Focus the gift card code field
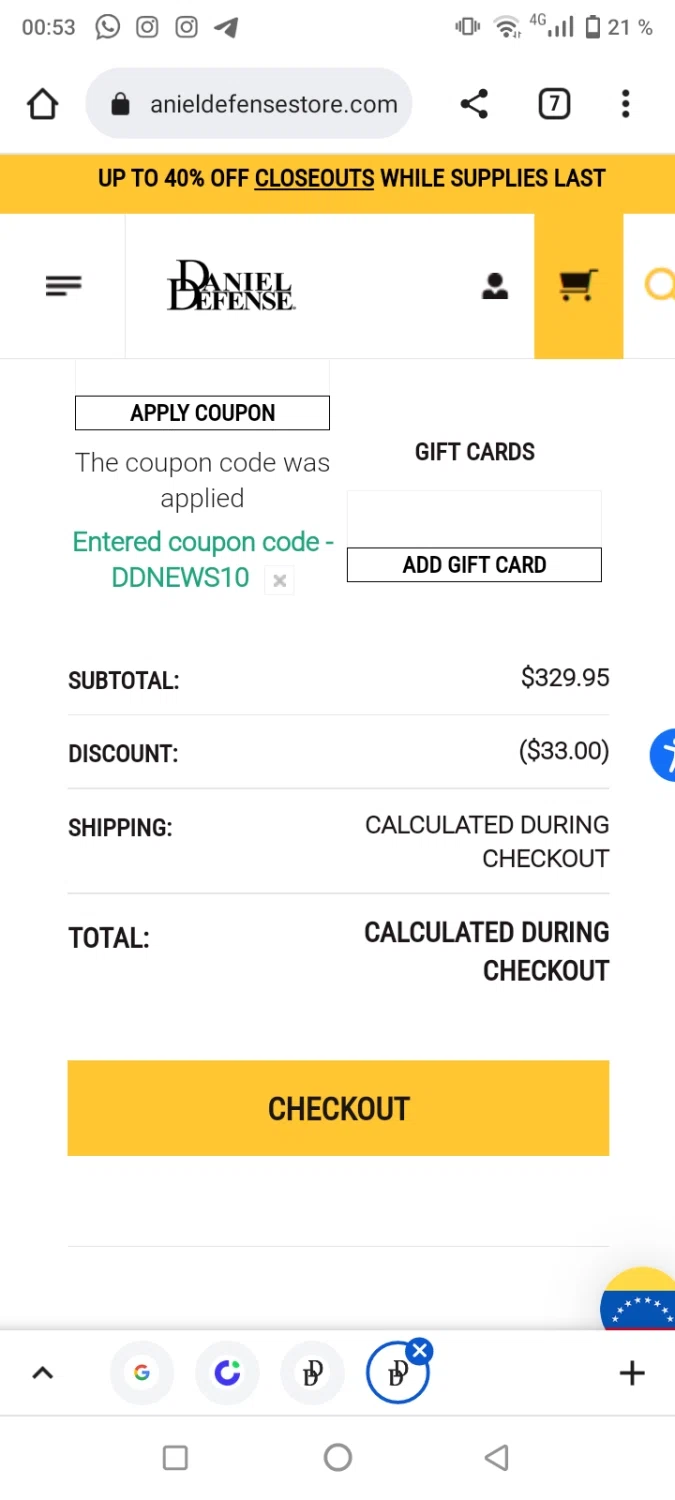675x1500 pixels. pyautogui.click(x=474, y=519)
